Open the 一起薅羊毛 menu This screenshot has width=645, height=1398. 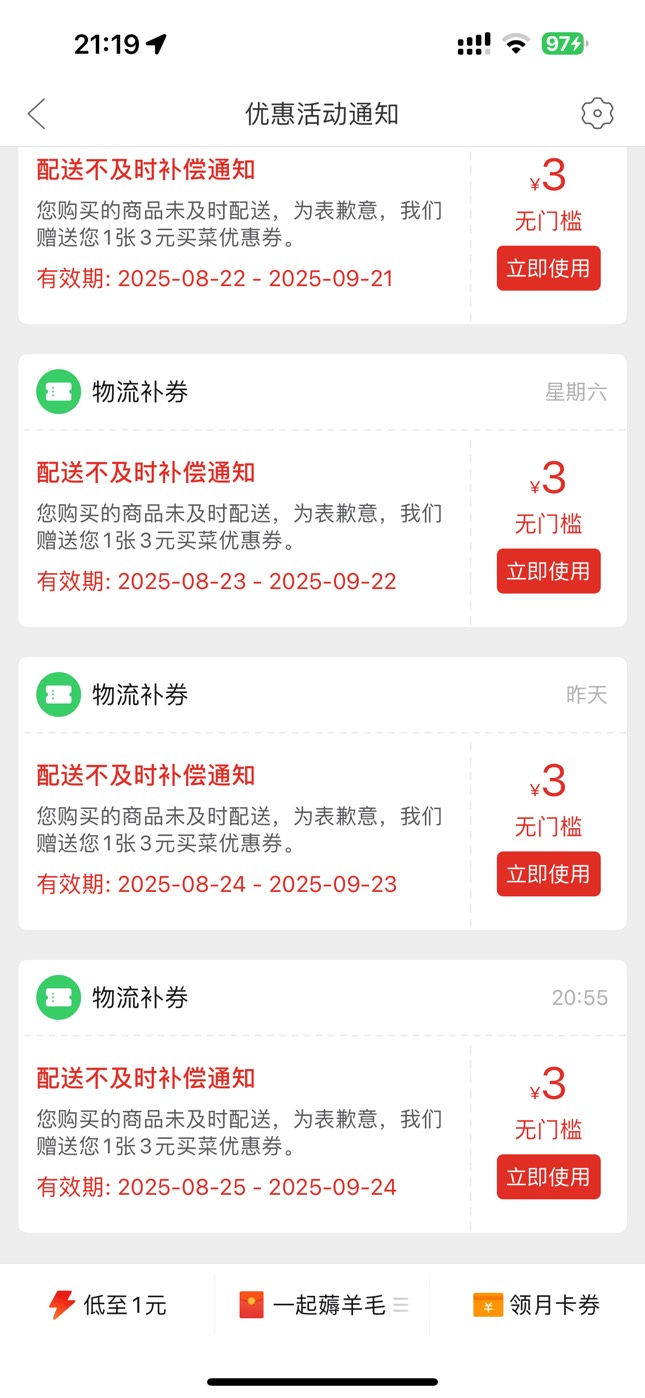[323, 1305]
